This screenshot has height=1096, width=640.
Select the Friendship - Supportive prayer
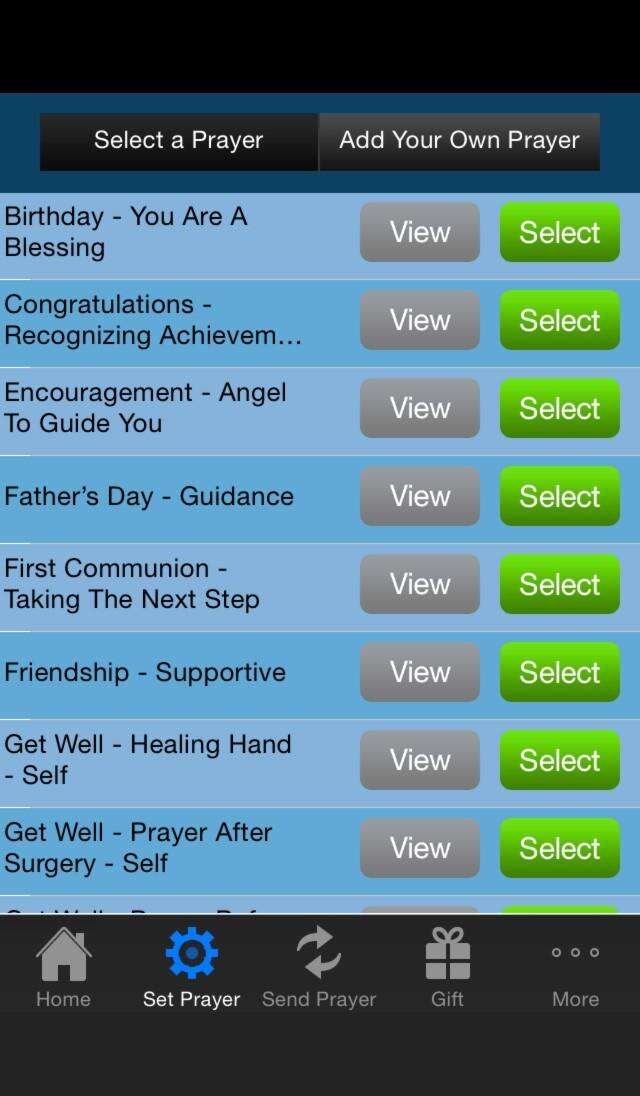[560, 672]
